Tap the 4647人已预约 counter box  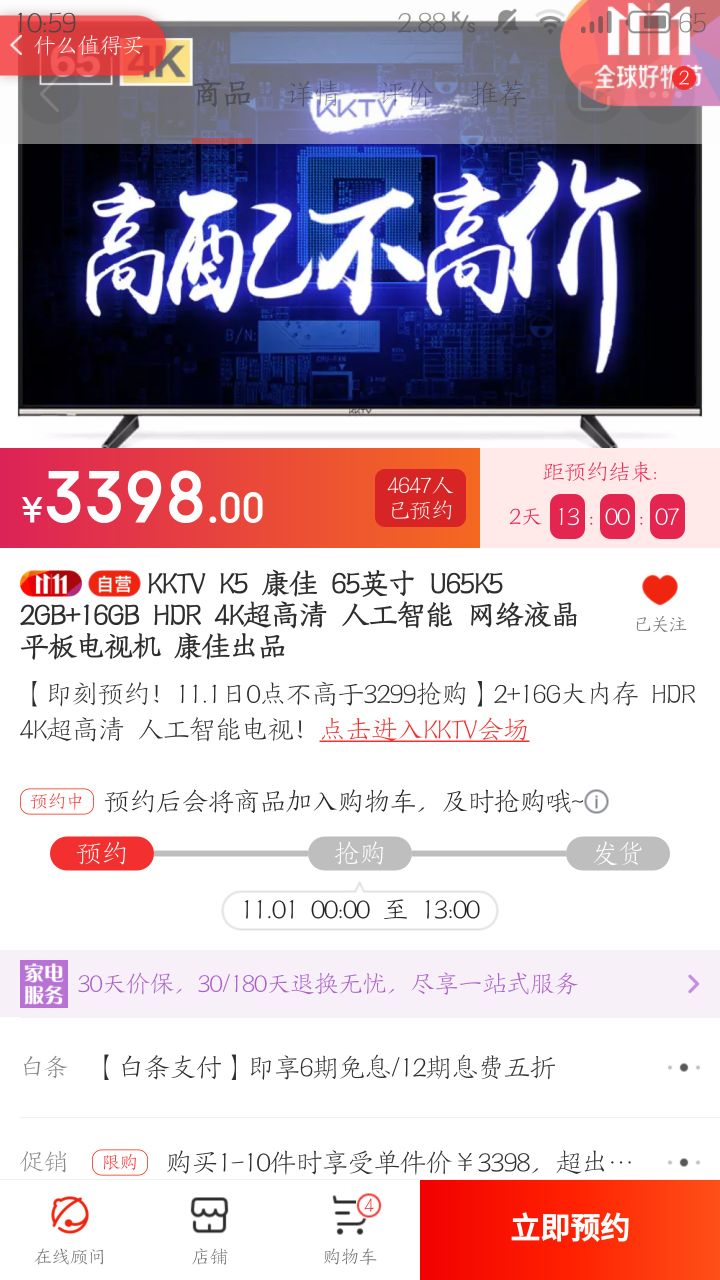pos(420,495)
